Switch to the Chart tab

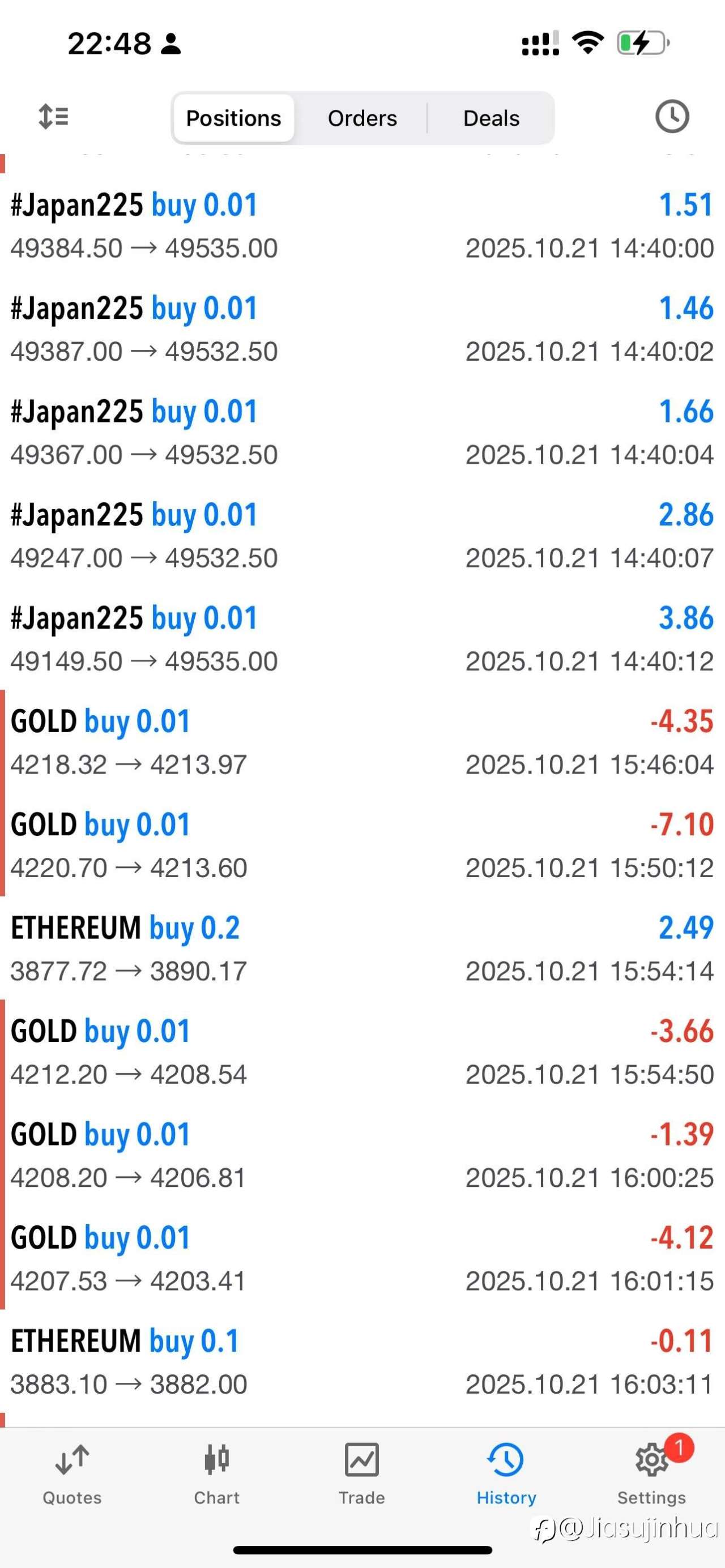coord(217,1473)
